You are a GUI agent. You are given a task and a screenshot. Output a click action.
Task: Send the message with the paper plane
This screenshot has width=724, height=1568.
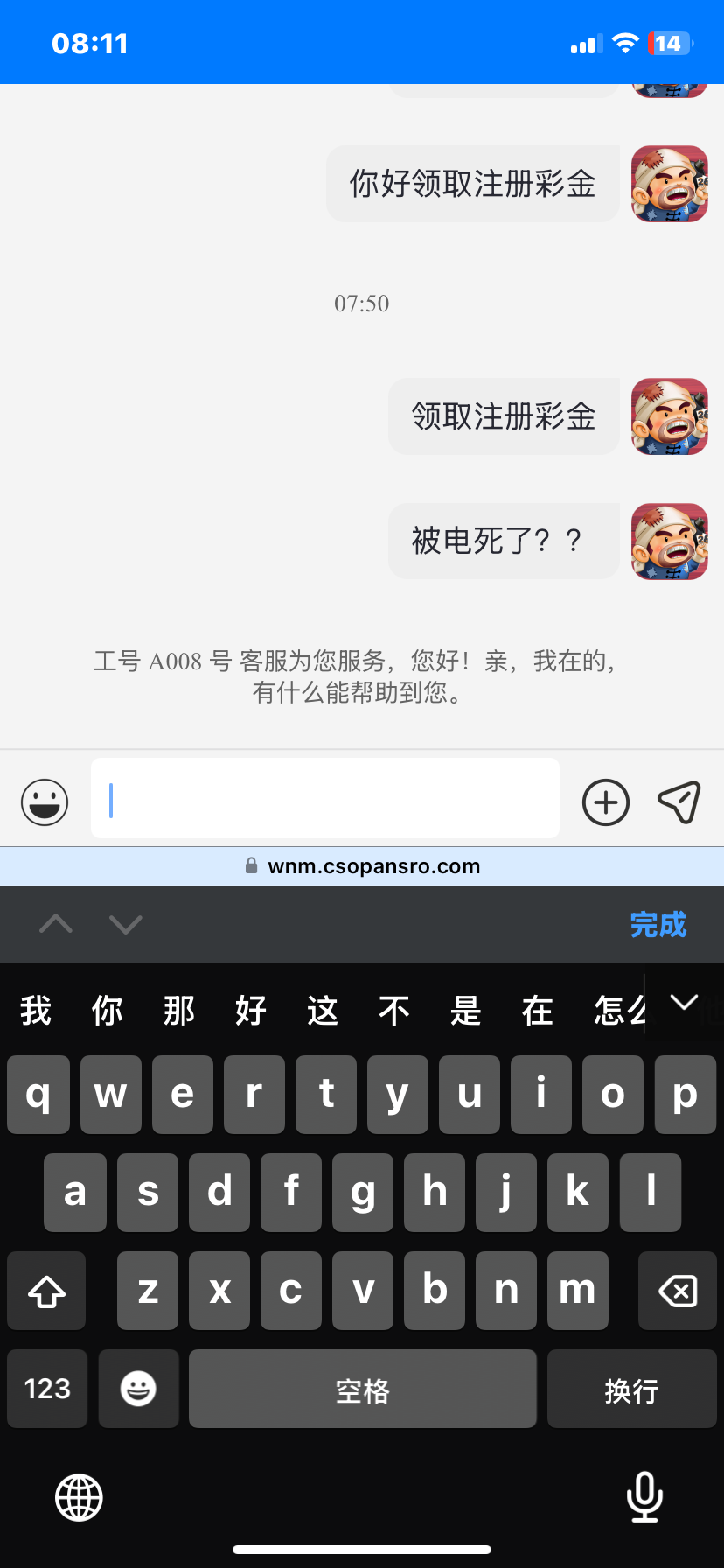[x=679, y=801]
